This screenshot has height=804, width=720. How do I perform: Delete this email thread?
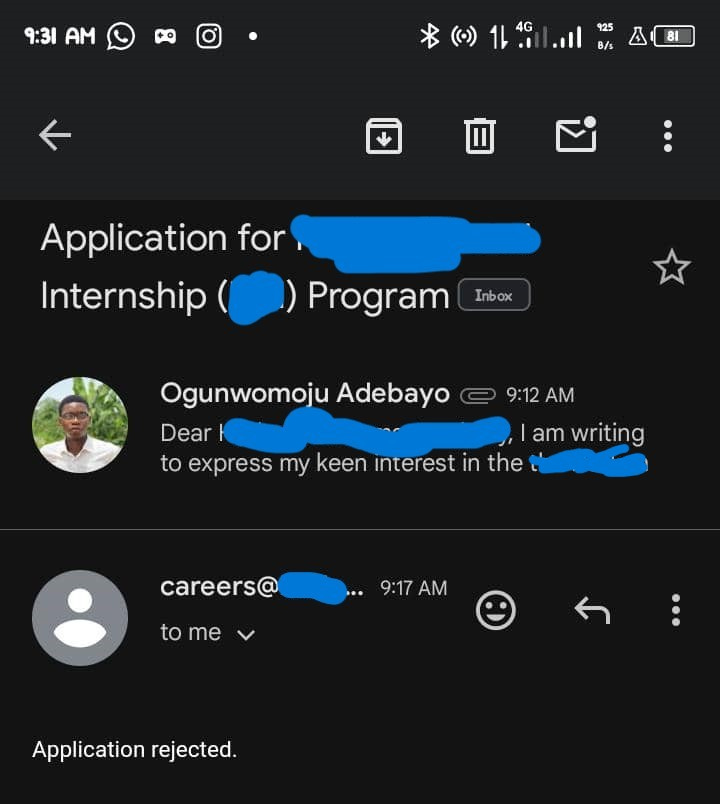click(480, 135)
